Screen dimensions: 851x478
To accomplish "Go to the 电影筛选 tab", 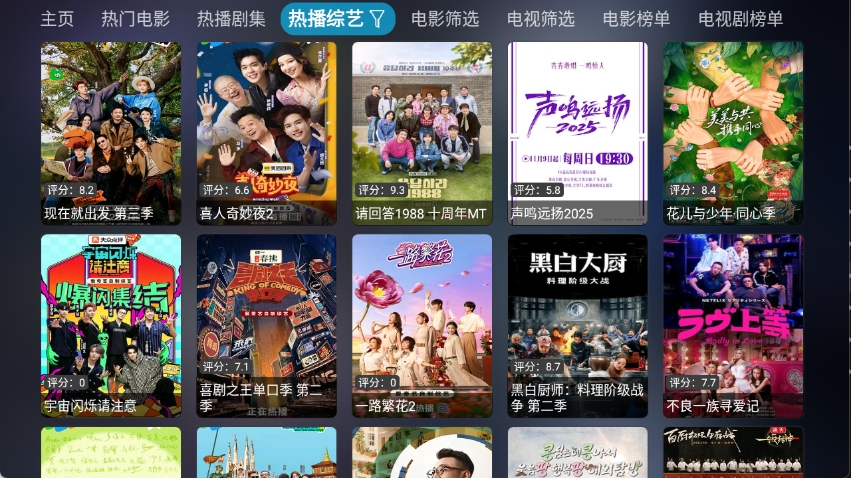I will click(445, 19).
